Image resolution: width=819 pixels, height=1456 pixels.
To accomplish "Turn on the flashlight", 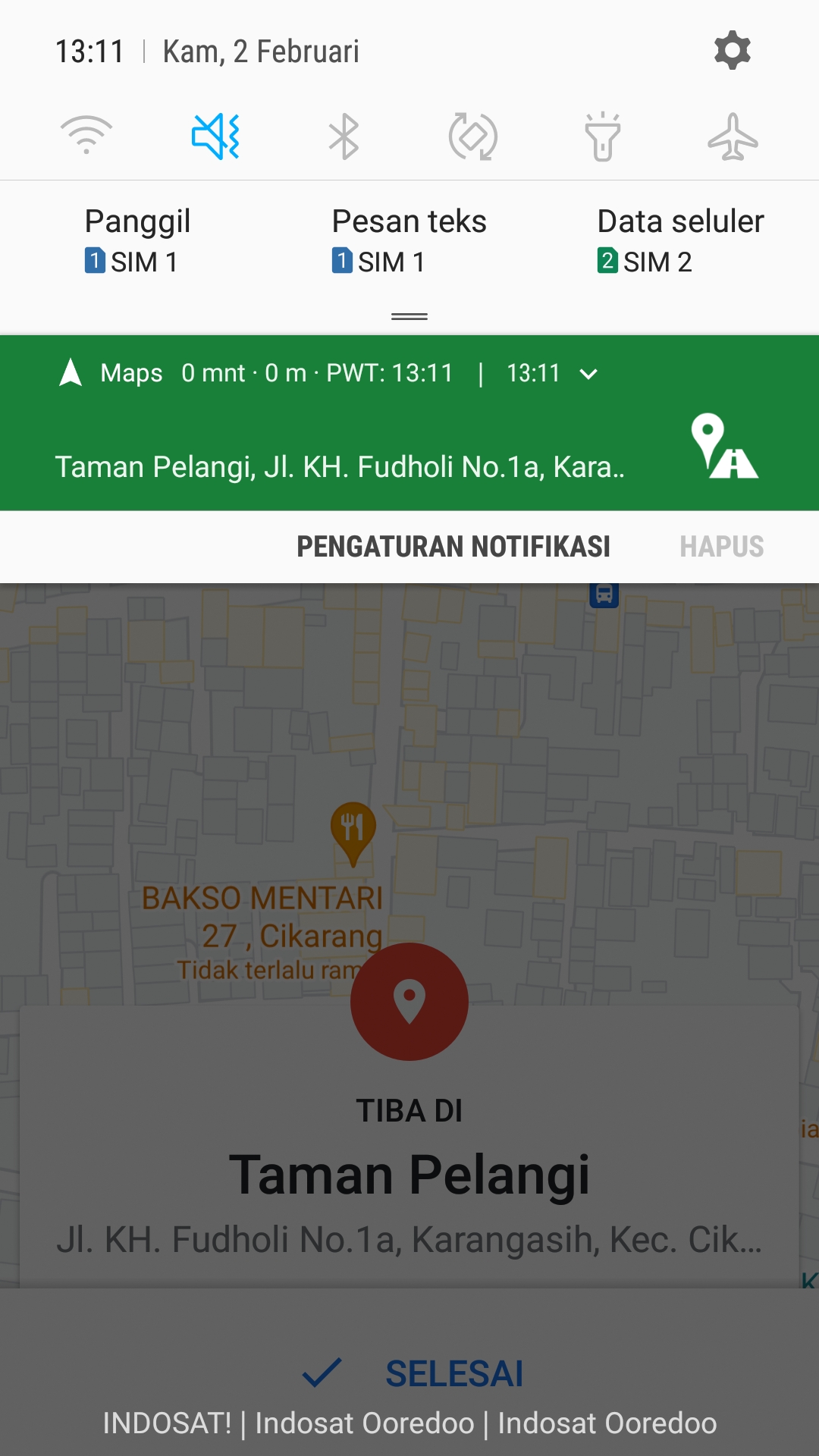I will point(603,136).
